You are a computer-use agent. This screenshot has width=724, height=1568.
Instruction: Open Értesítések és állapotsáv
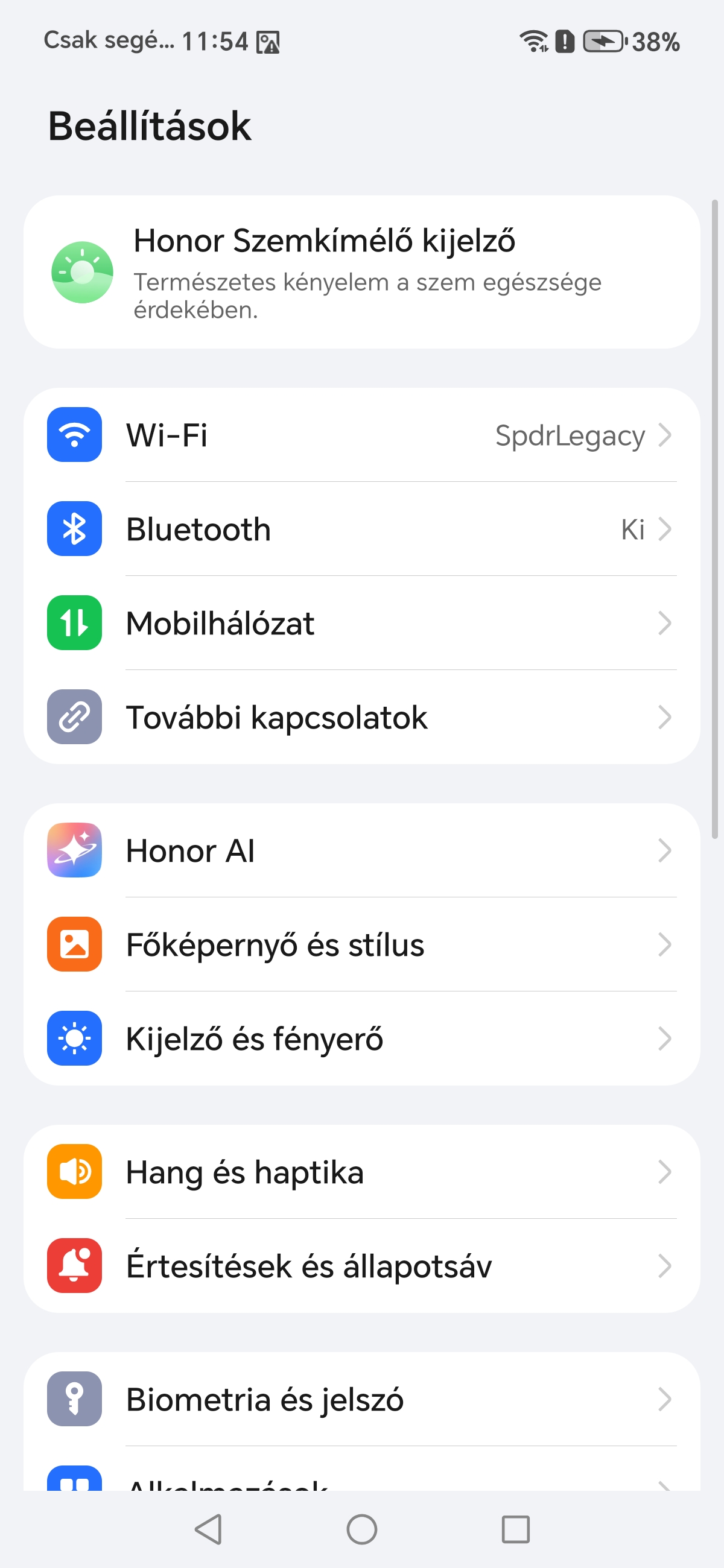pyautogui.click(x=361, y=1266)
